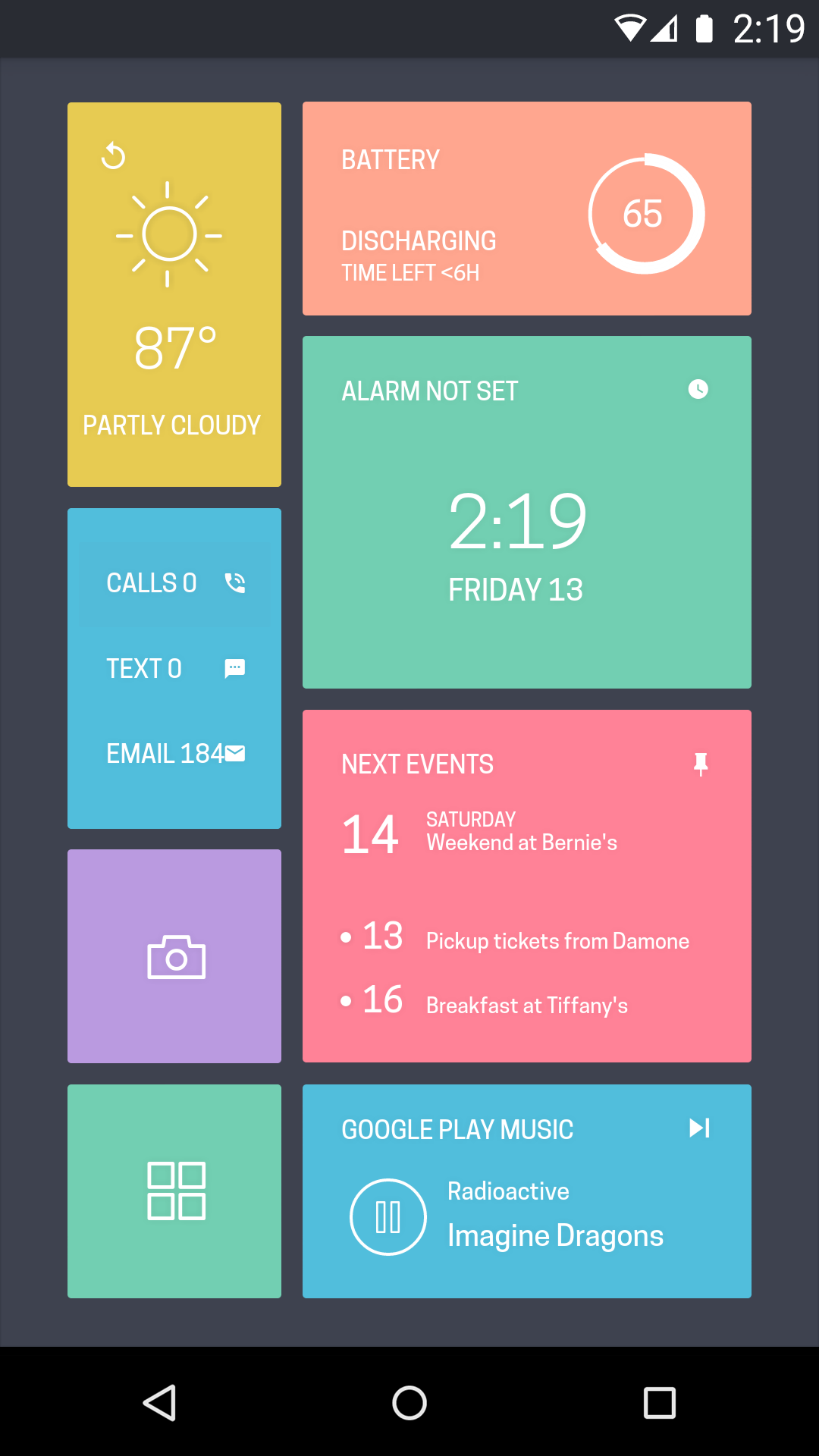Refresh the weather widget
Viewport: 819px width, 1456px height.
point(114,156)
